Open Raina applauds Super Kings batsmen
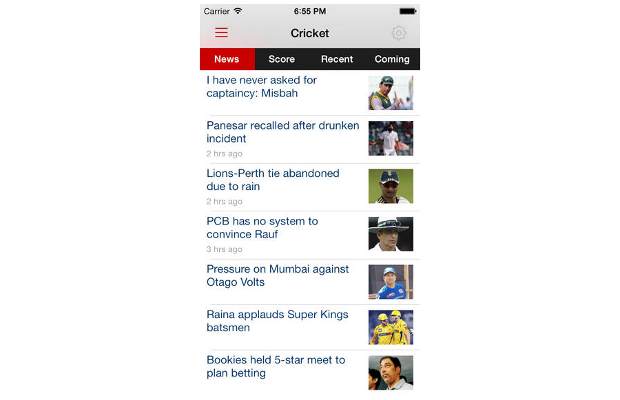 tap(277, 321)
